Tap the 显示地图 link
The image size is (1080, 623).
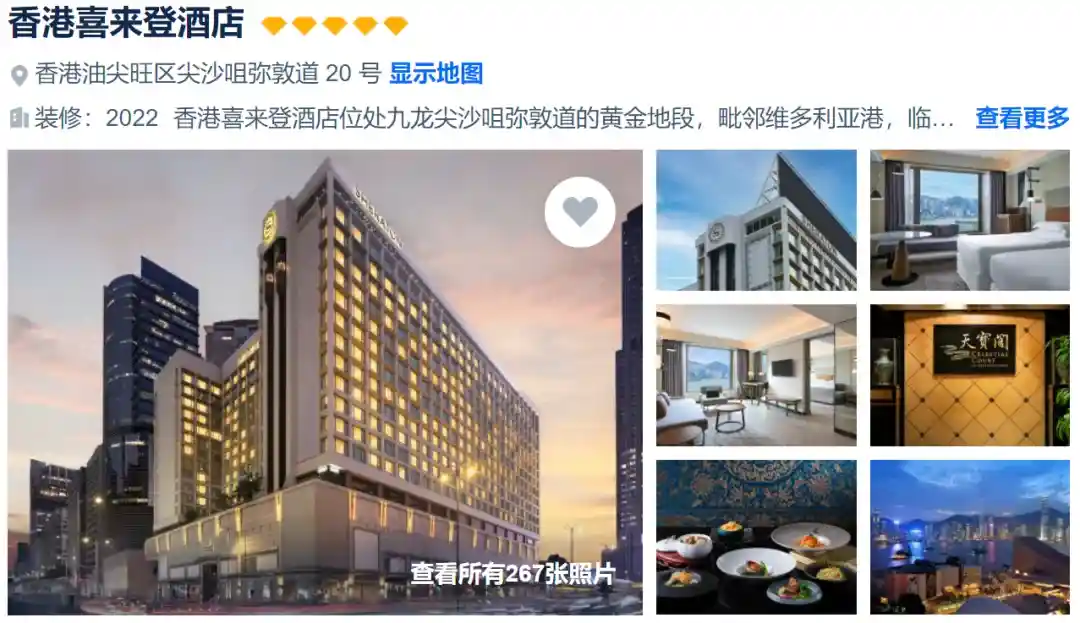tap(436, 73)
